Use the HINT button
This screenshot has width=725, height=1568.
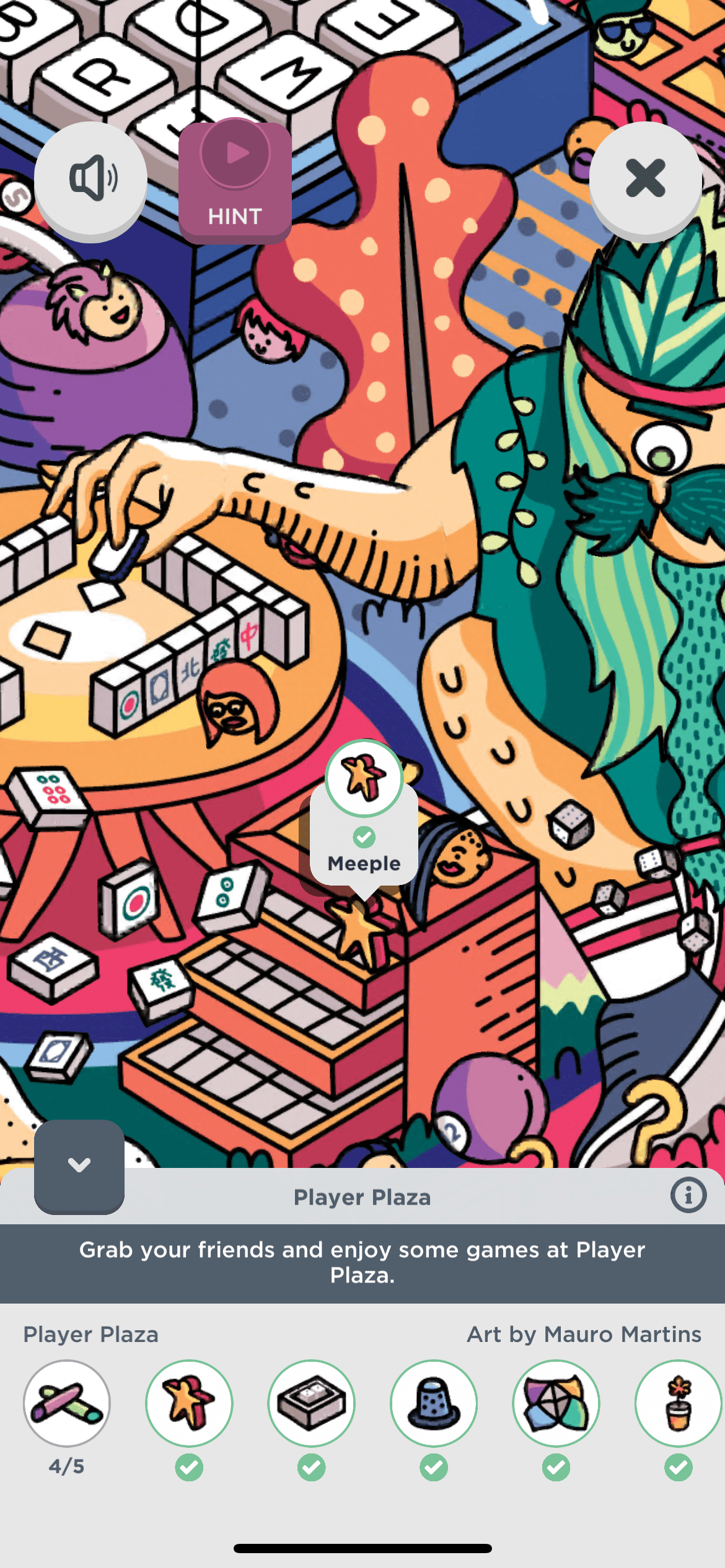235,181
